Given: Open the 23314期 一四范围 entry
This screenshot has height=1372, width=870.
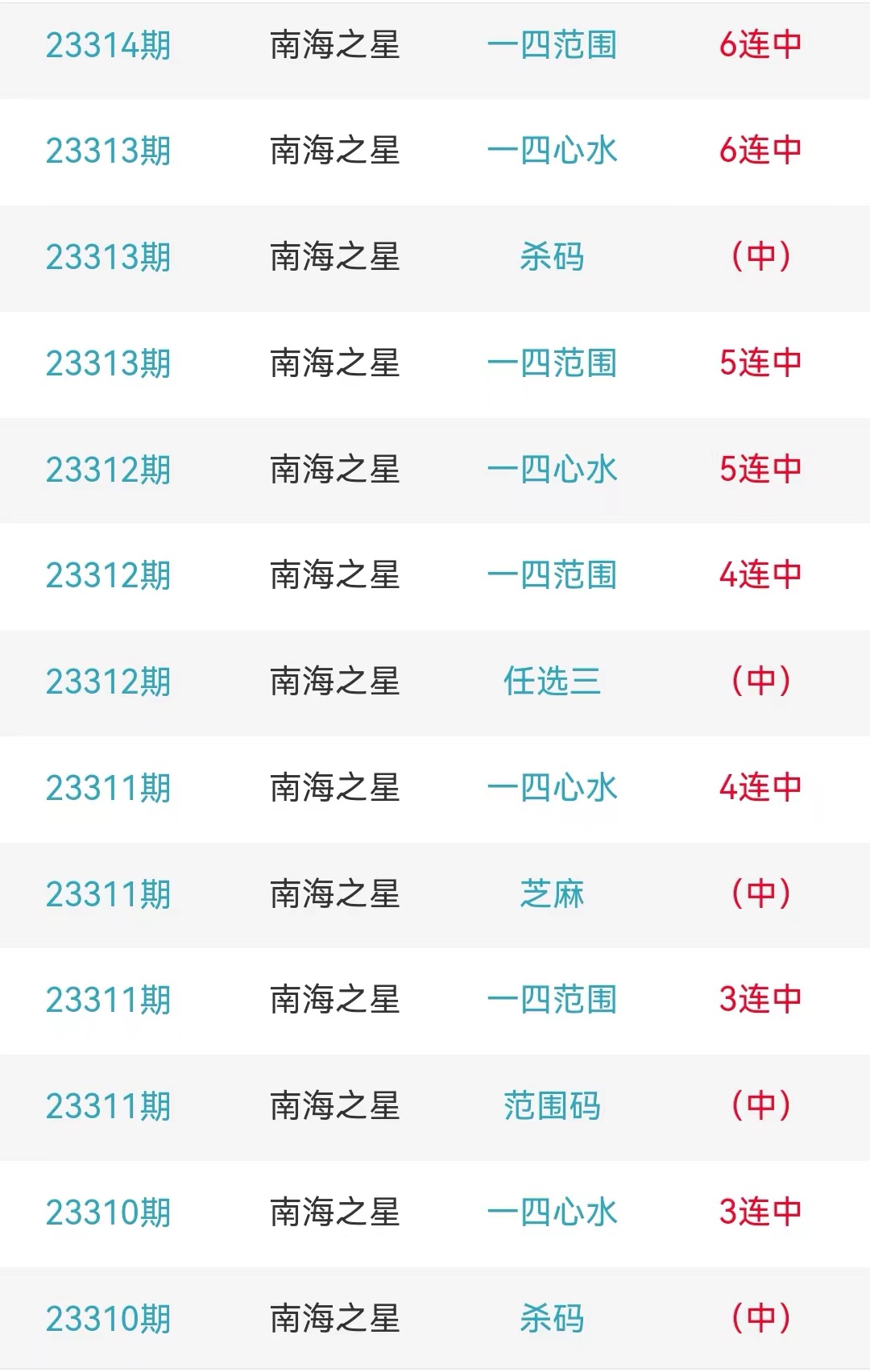Looking at the screenshot, I should (x=552, y=45).
